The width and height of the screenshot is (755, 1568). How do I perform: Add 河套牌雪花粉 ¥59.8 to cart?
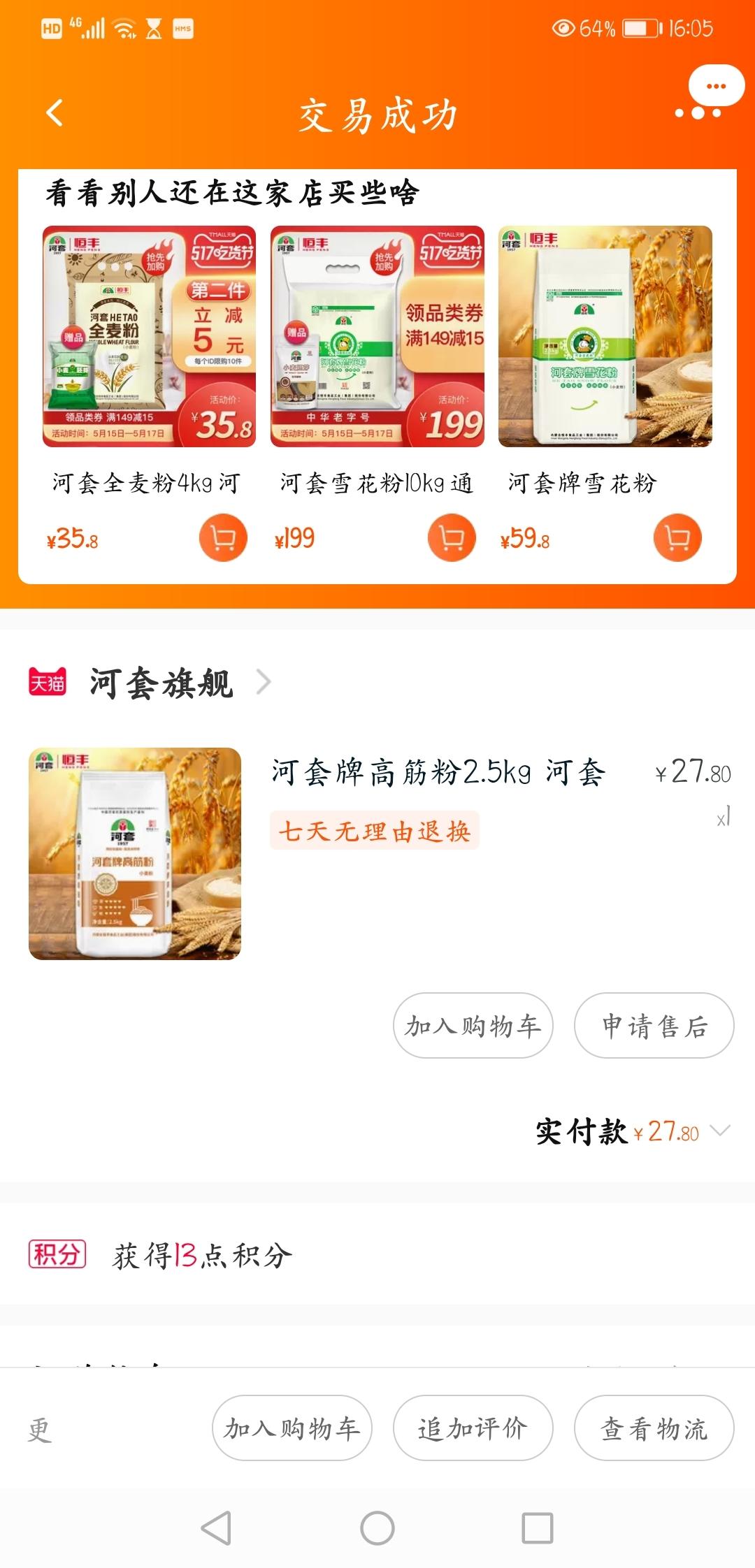[677, 537]
